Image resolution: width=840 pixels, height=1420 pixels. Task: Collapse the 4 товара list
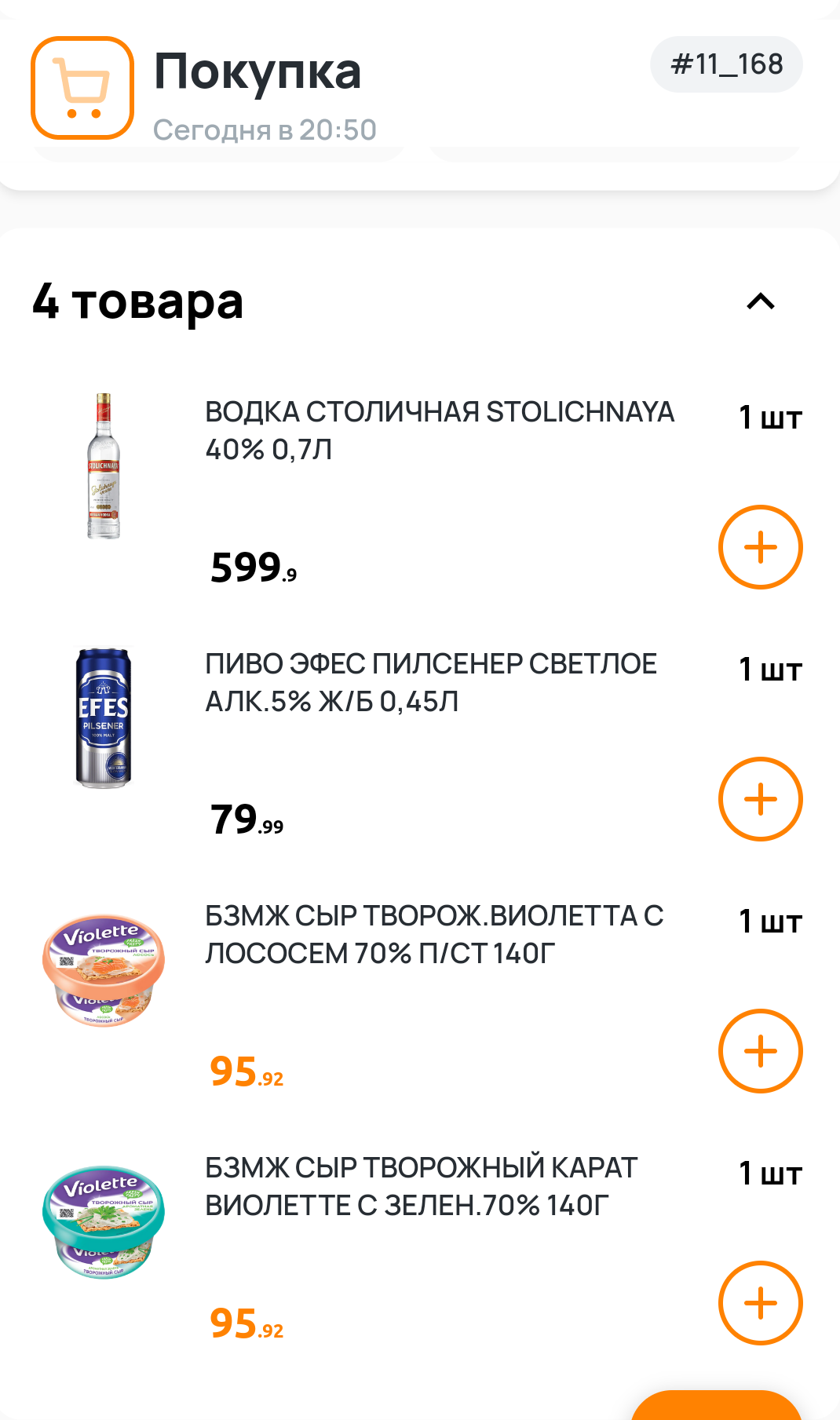tap(760, 302)
